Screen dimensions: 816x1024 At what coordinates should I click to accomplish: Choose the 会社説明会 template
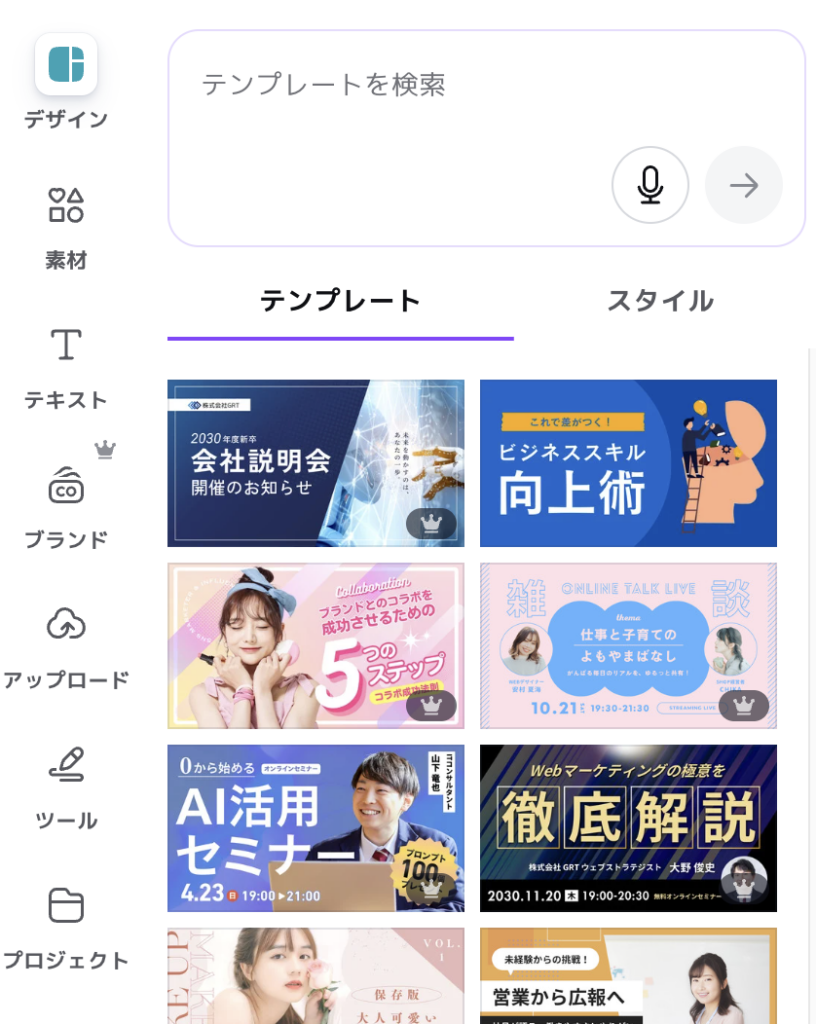[315, 463]
